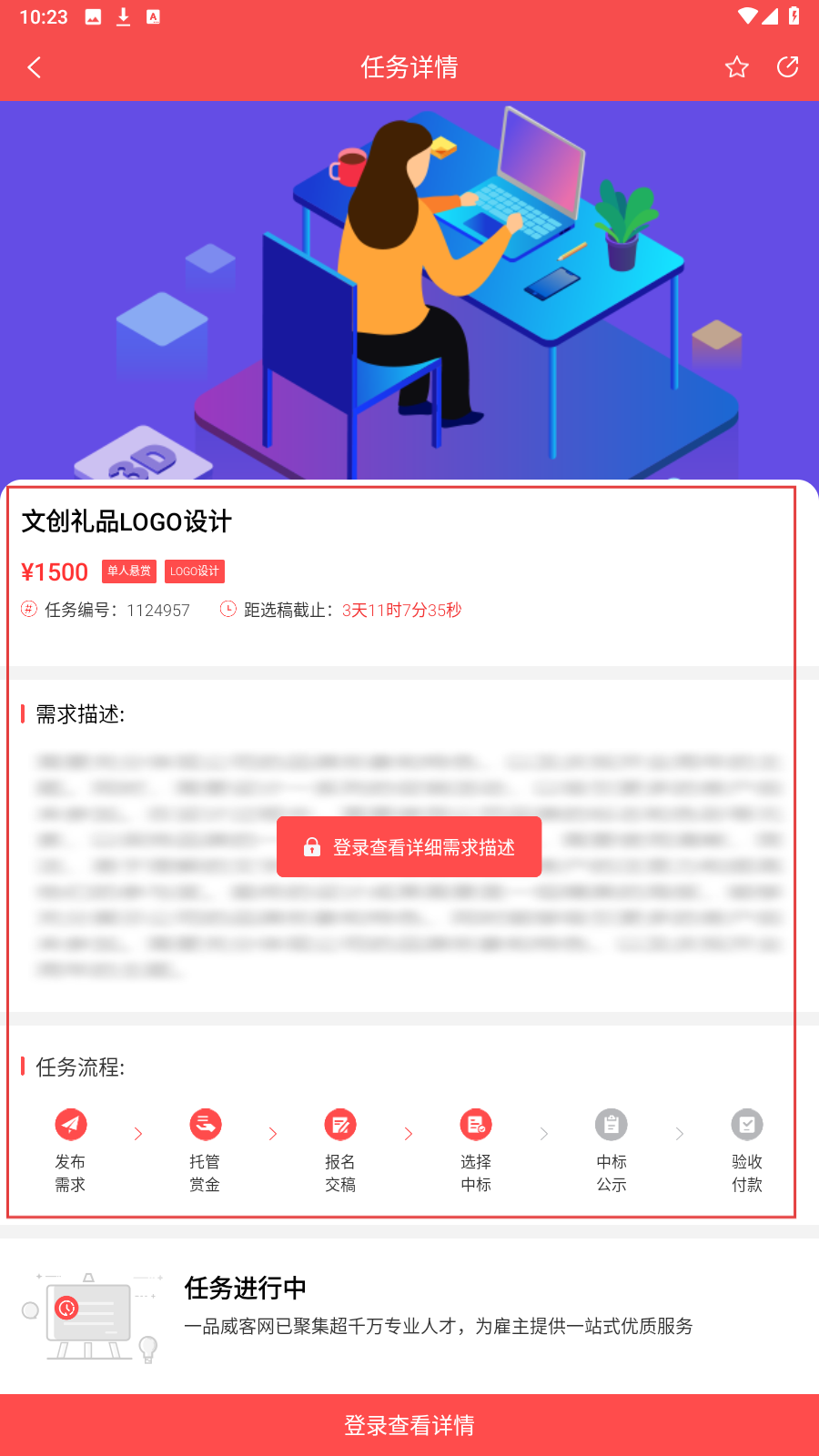819x1456 pixels.
Task: Go back from task details
Action: [x=35, y=67]
